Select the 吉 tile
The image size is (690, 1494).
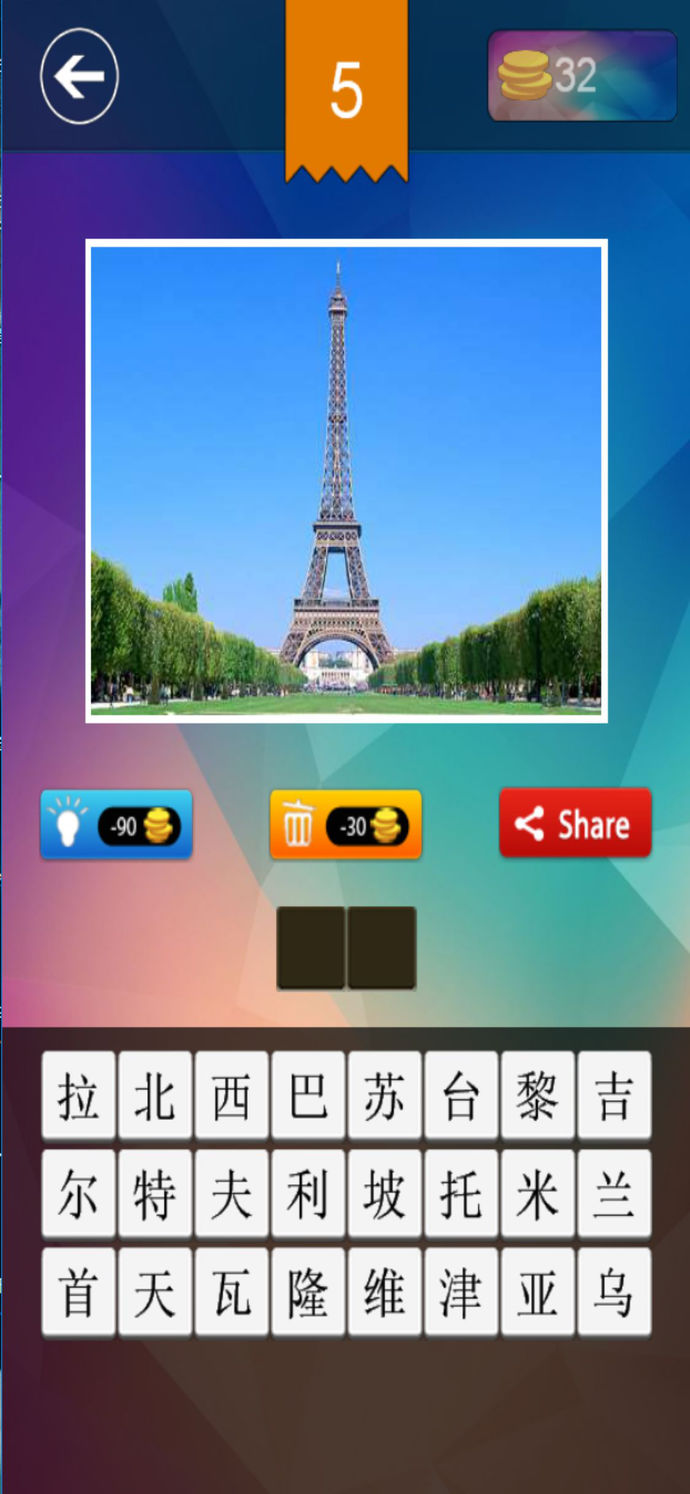tap(614, 1095)
